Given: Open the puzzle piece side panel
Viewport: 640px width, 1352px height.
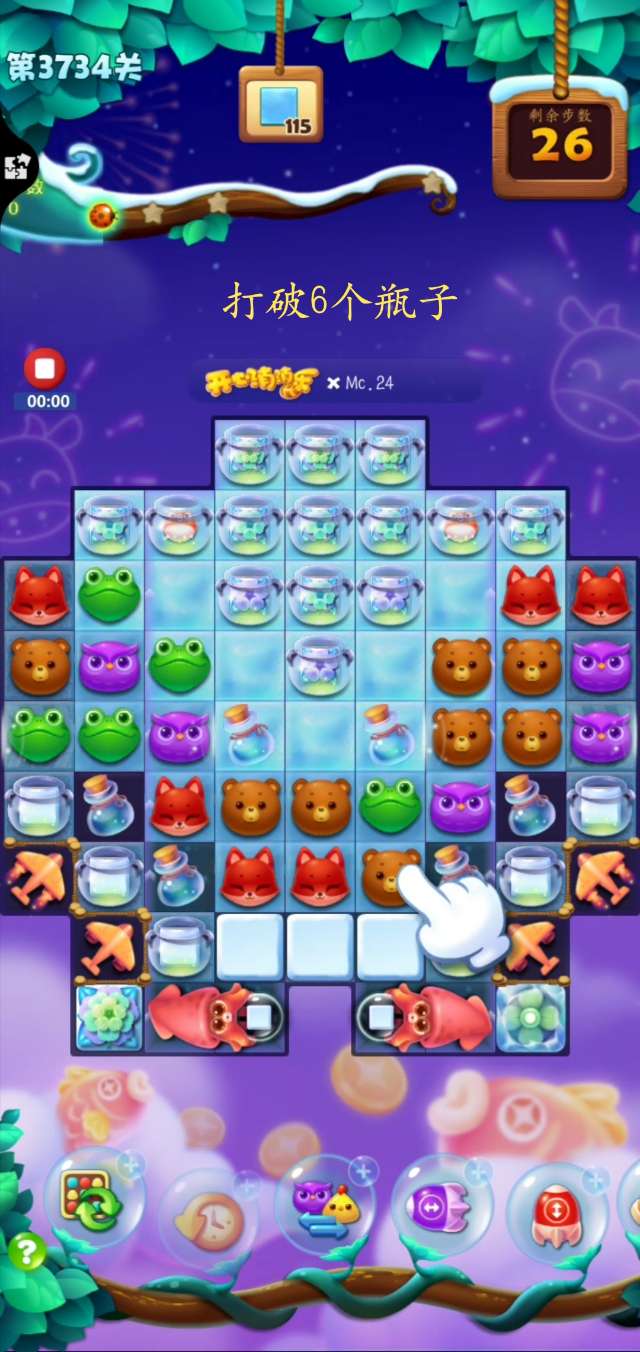Looking at the screenshot, I should coord(14,167).
